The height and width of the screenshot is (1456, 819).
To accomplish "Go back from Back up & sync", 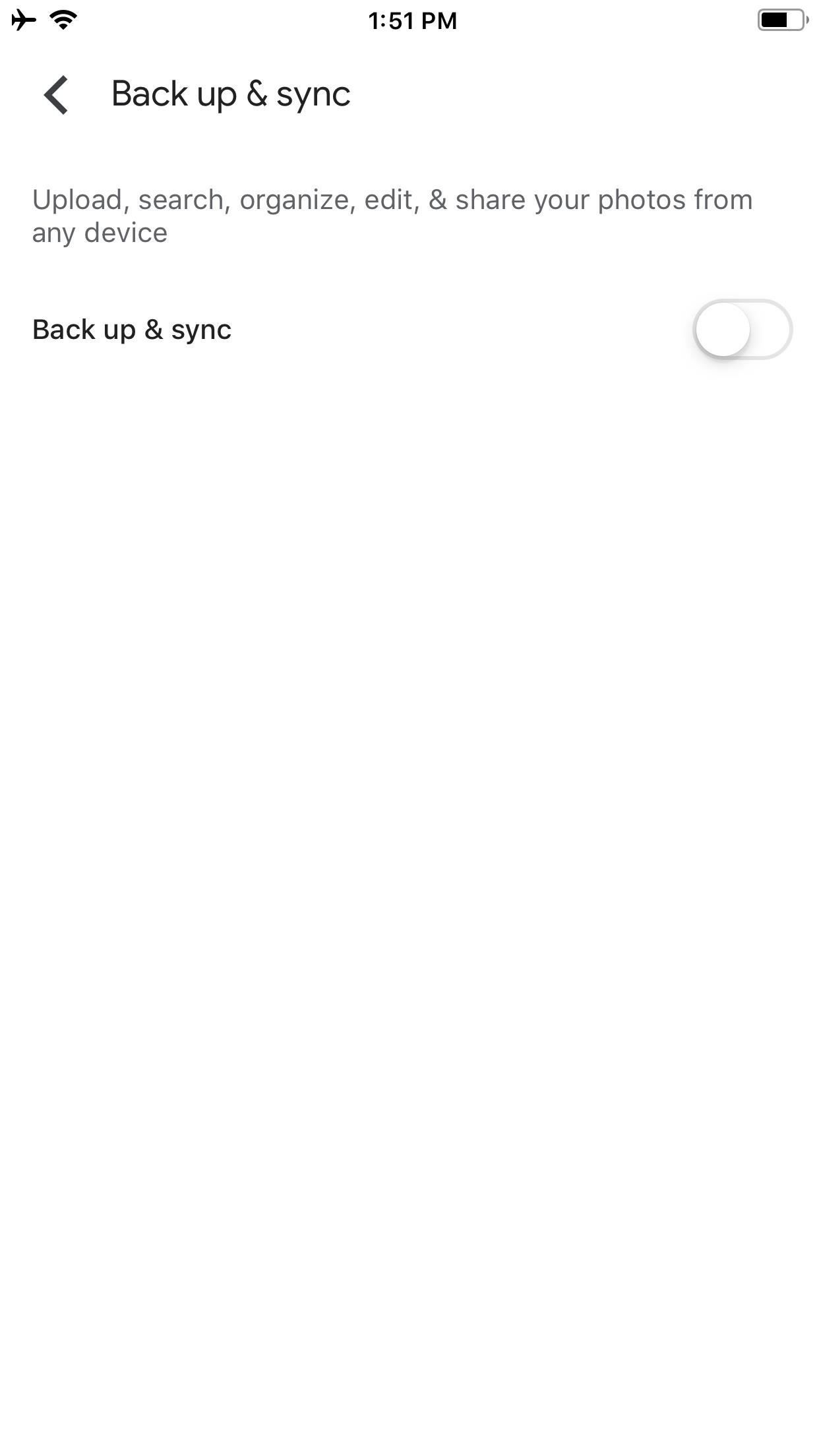I will pyautogui.click(x=57, y=95).
